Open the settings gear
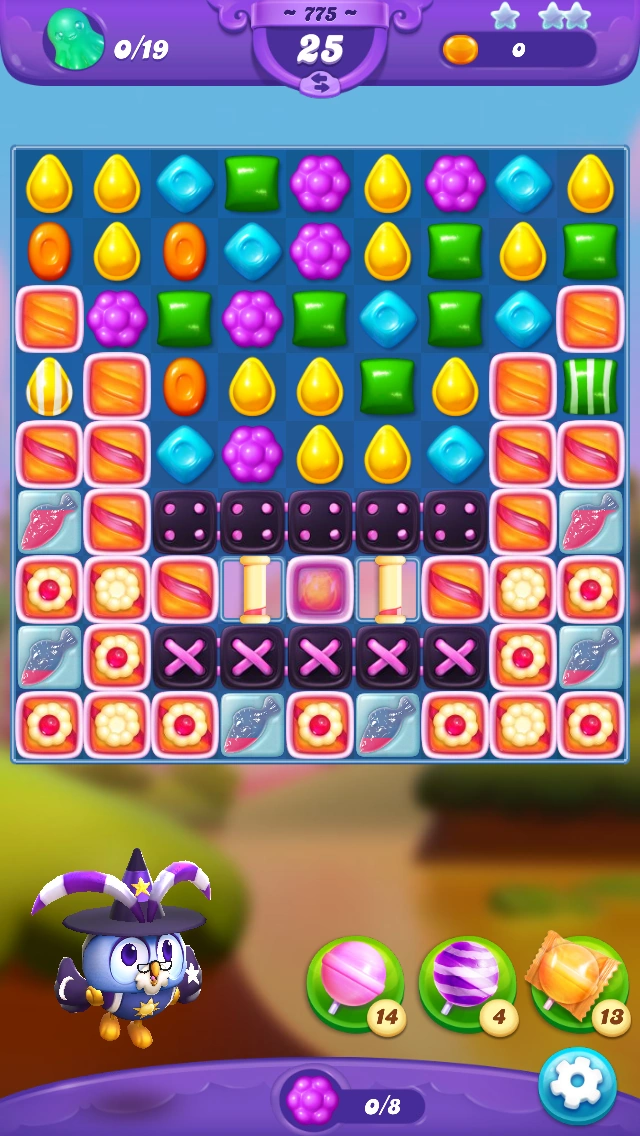Image resolution: width=640 pixels, height=1136 pixels. (577, 1086)
